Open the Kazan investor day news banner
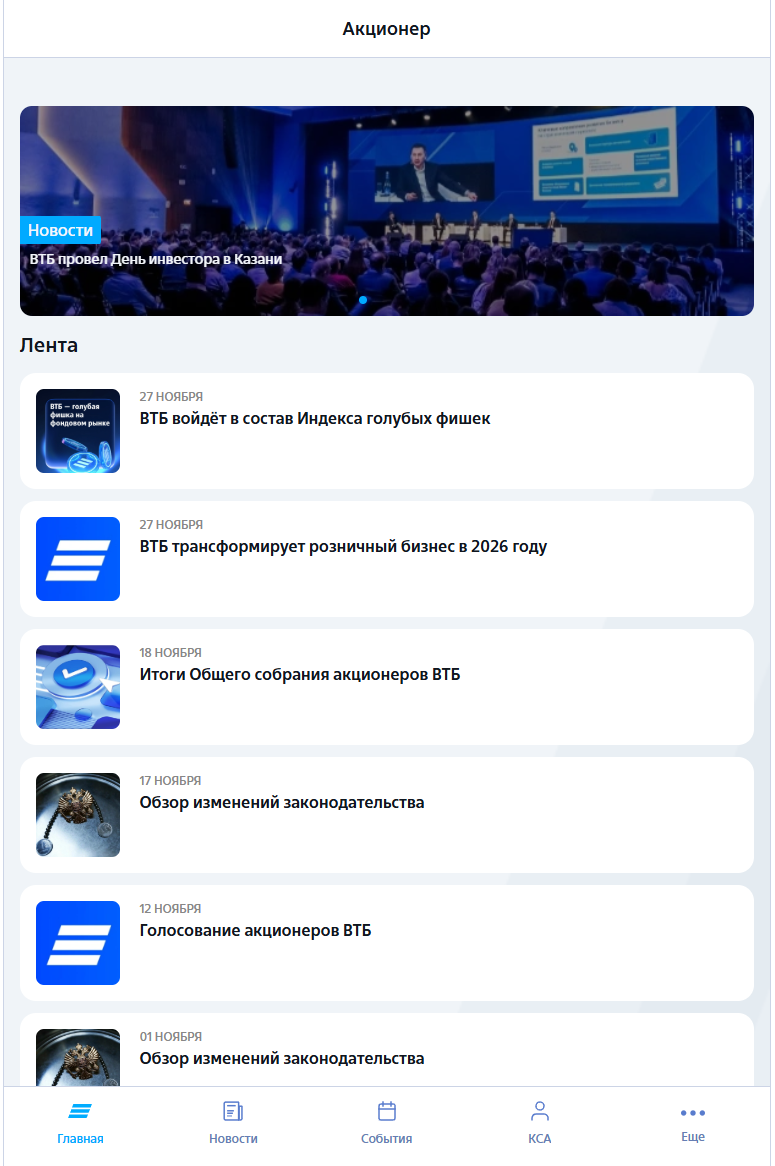This screenshot has height=1166, width=775. coord(386,211)
